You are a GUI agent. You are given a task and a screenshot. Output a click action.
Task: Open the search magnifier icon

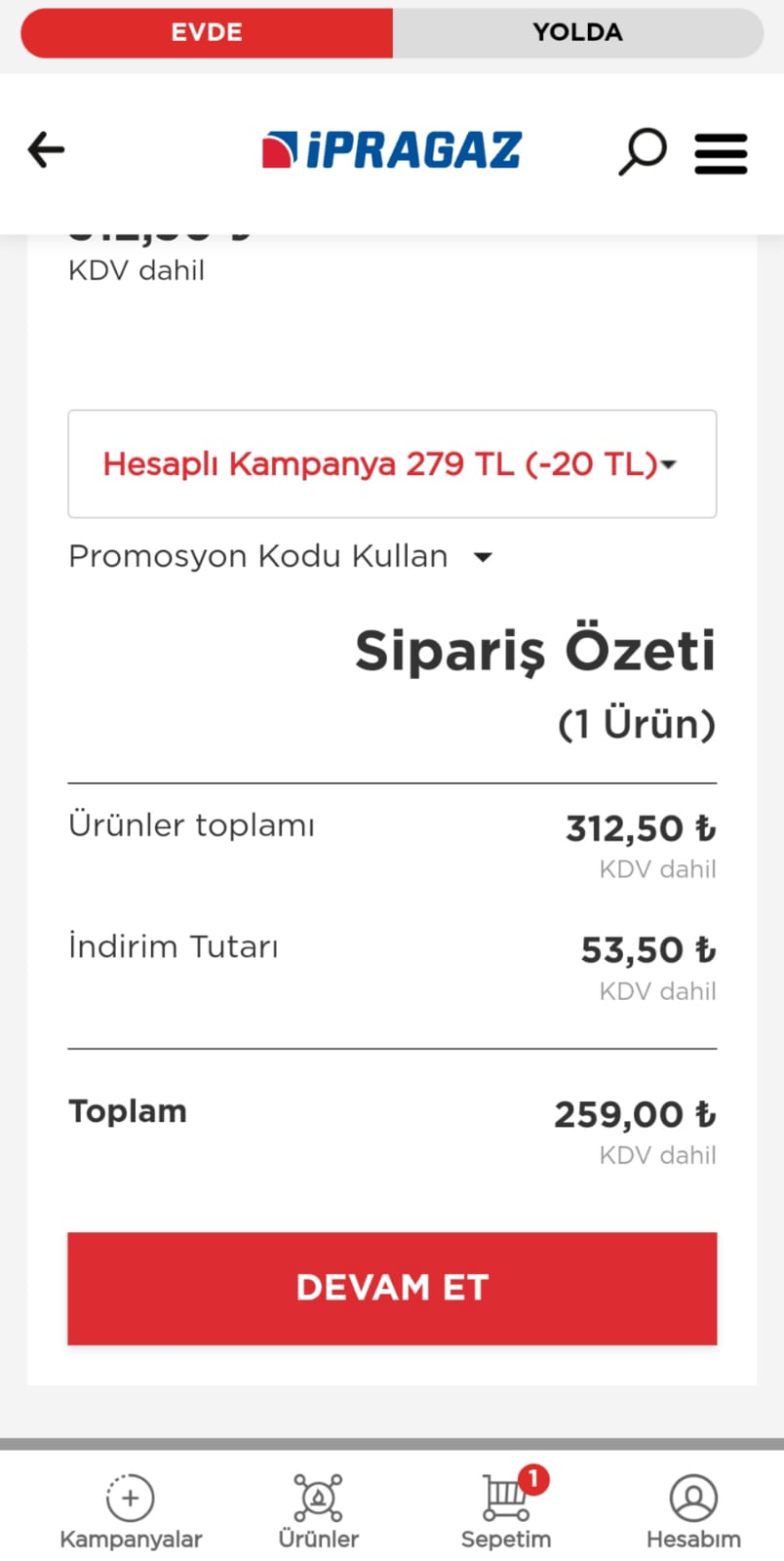(643, 152)
